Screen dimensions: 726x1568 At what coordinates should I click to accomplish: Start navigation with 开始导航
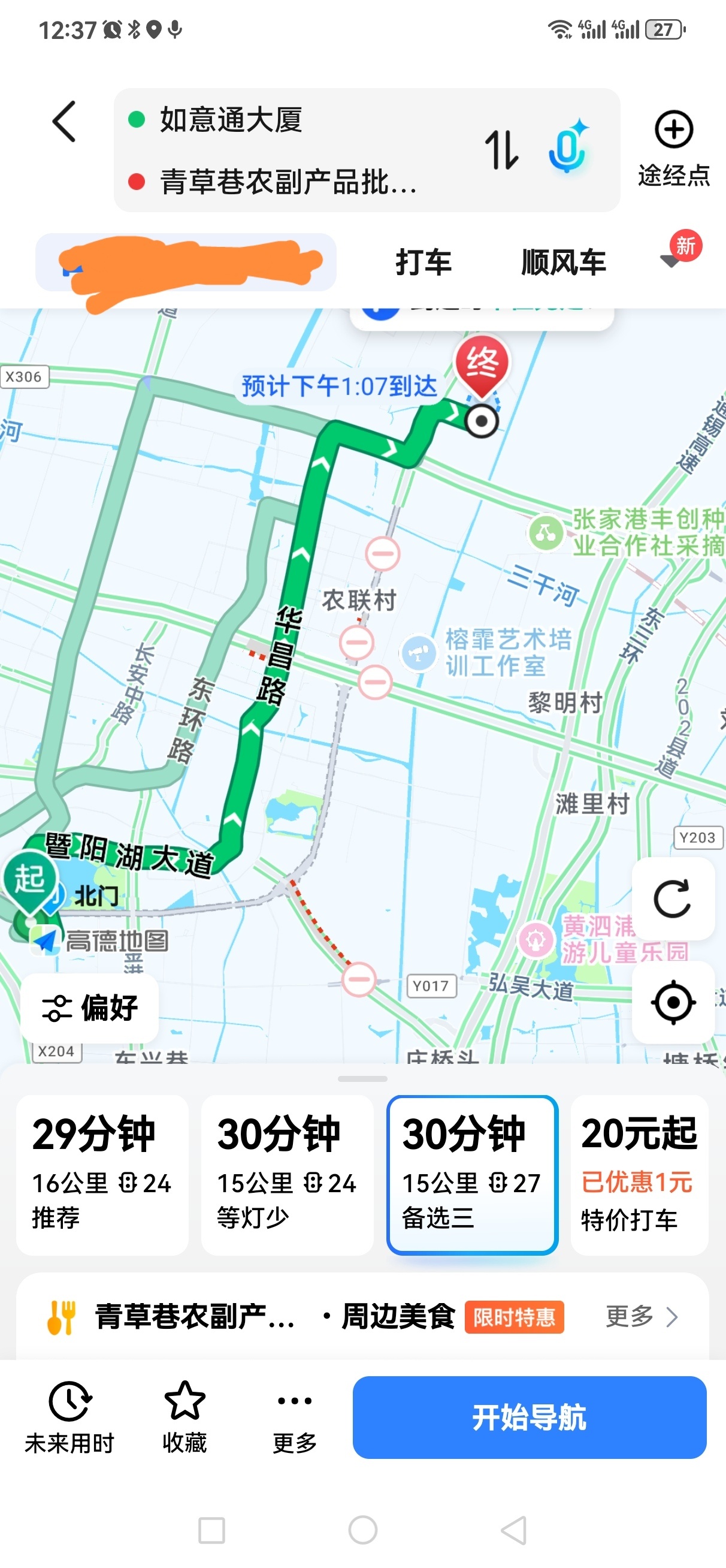pos(530,1417)
